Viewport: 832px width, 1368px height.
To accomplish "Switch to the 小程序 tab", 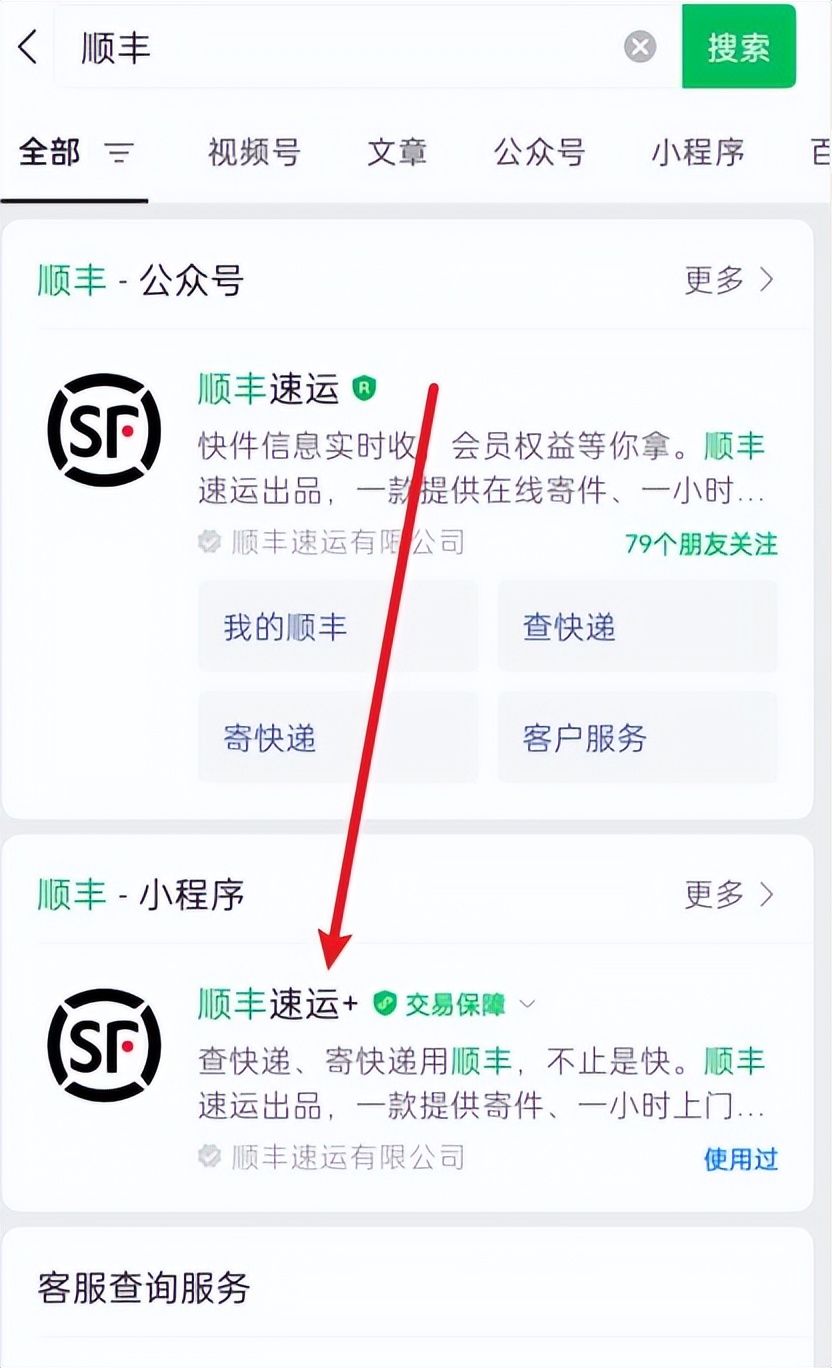I will (x=698, y=153).
